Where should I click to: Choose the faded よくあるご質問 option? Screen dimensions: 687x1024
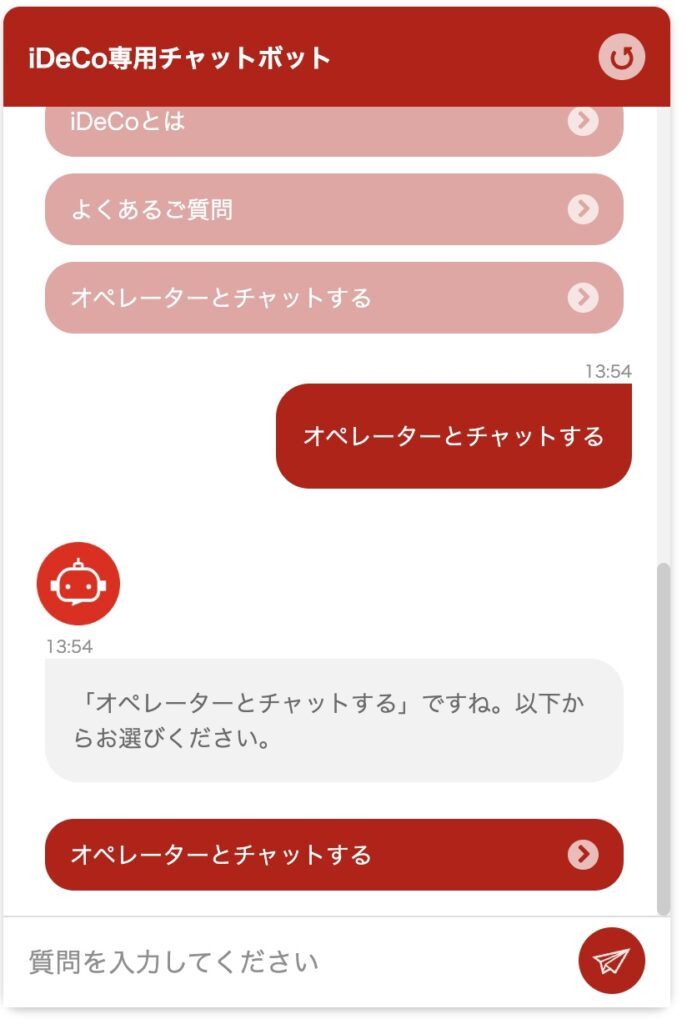pos(334,209)
